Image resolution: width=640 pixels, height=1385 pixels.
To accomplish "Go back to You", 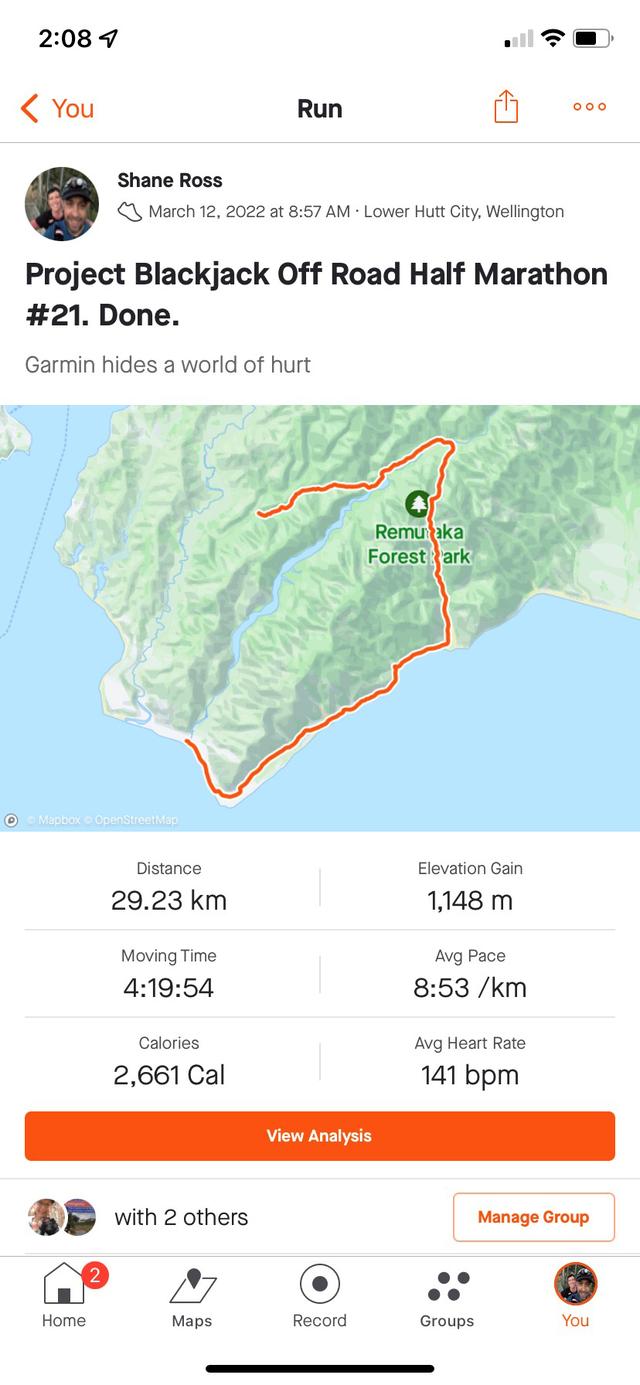I will pos(57,108).
